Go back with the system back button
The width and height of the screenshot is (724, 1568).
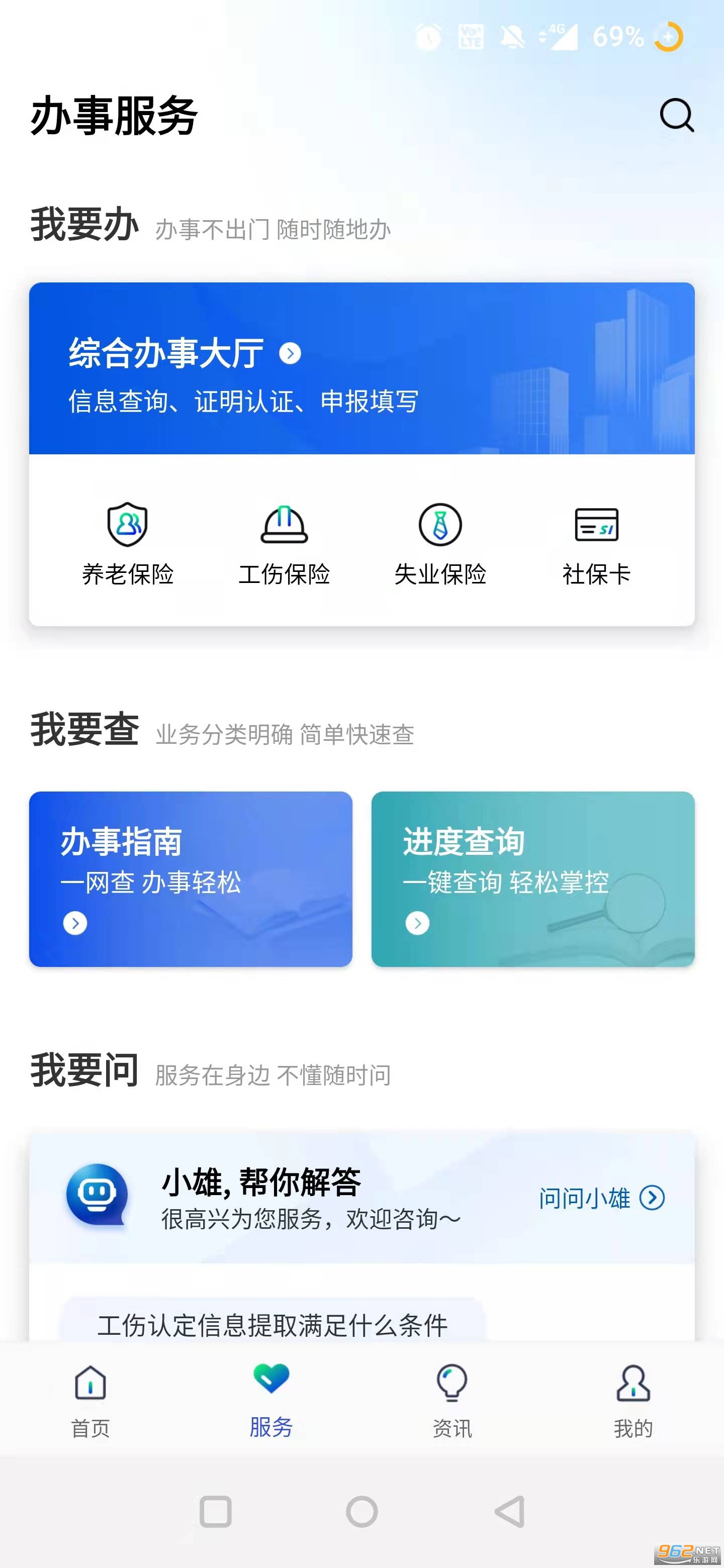click(510, 1511)
